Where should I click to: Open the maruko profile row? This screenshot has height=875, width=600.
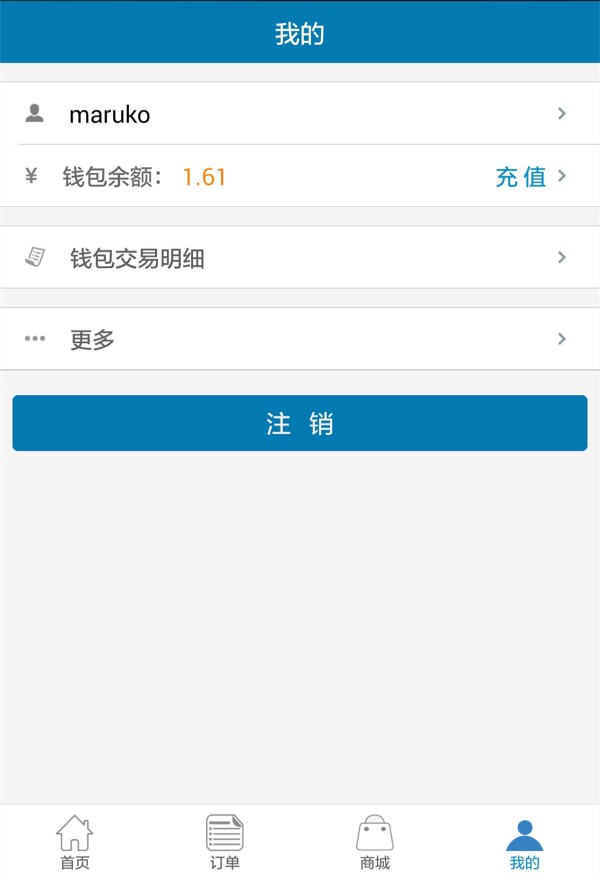pos(300,114)
